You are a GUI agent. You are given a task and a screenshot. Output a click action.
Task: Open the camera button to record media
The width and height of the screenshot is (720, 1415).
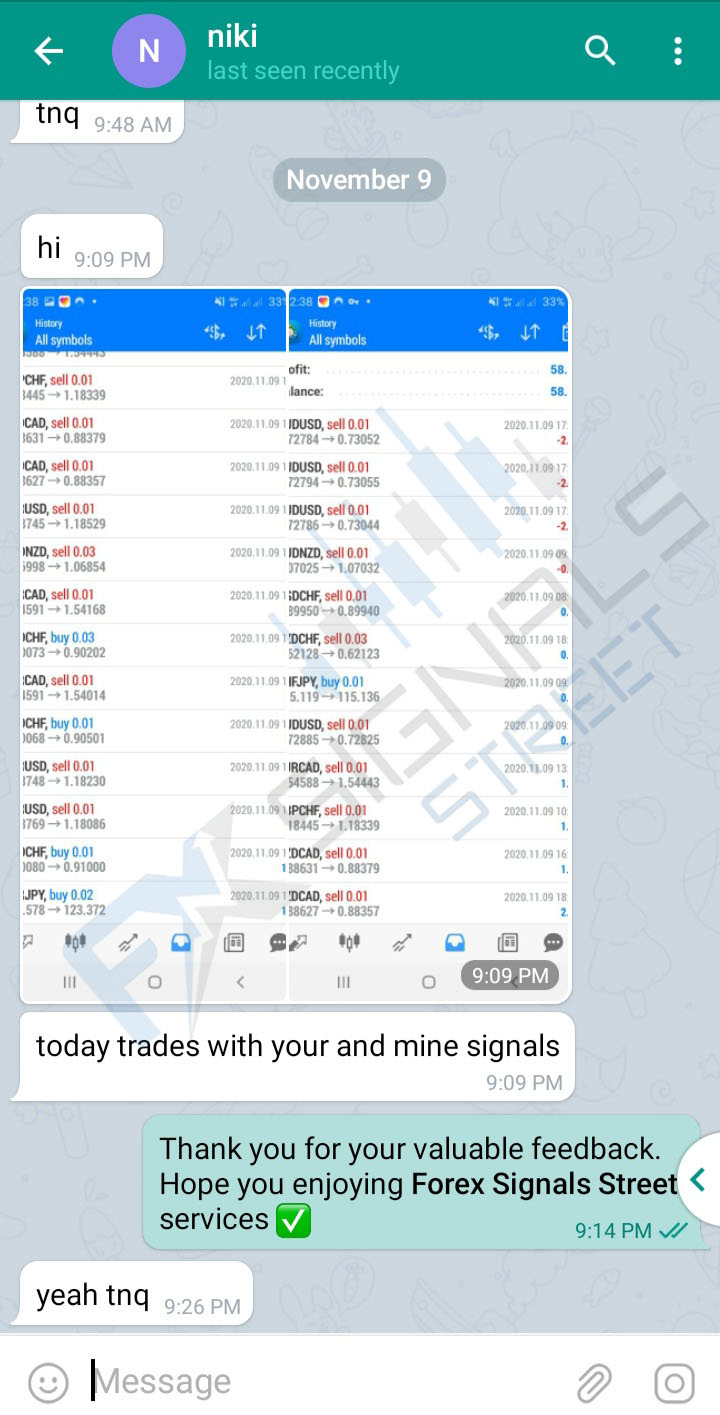click(674, 1382)
